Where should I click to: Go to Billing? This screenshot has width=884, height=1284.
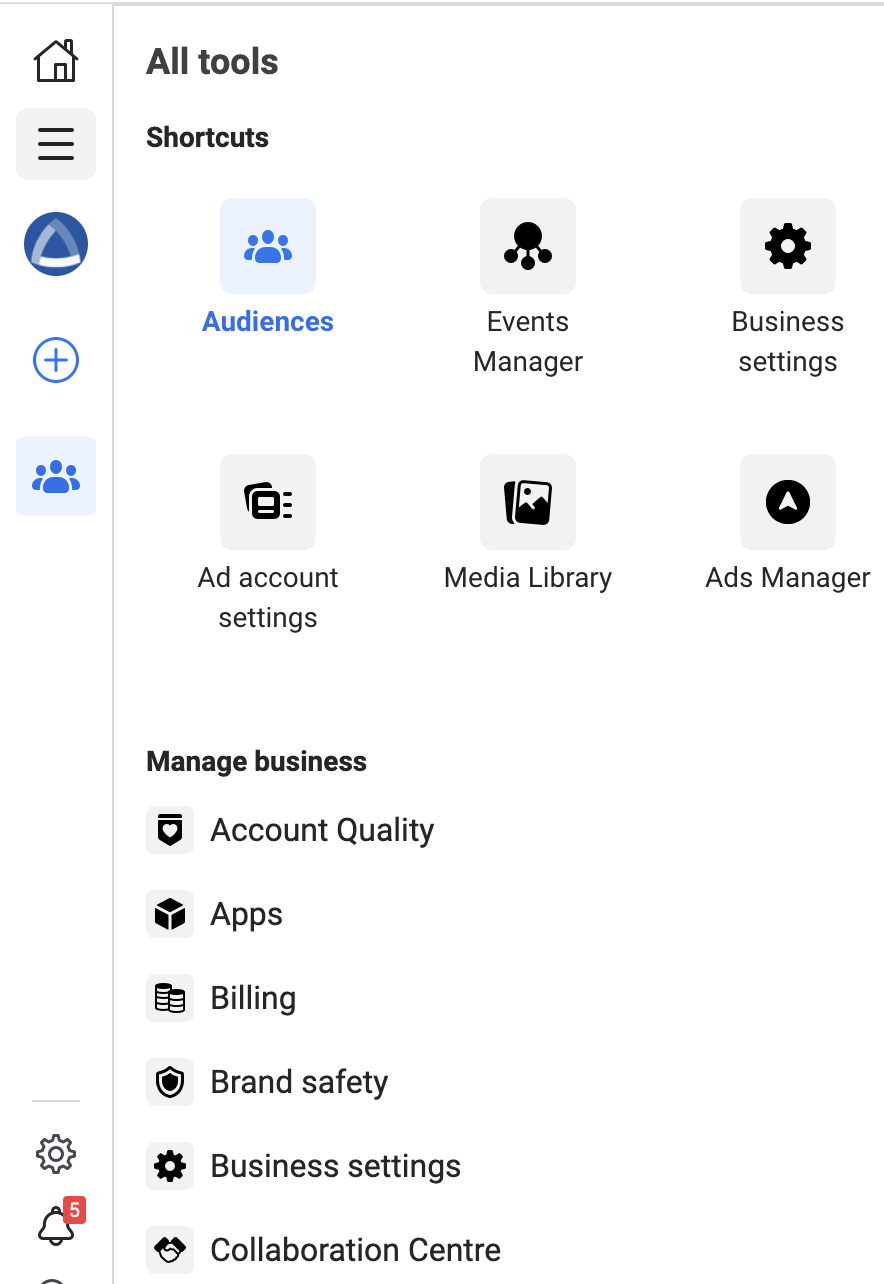pyautogui.click(x=253, y=998)
